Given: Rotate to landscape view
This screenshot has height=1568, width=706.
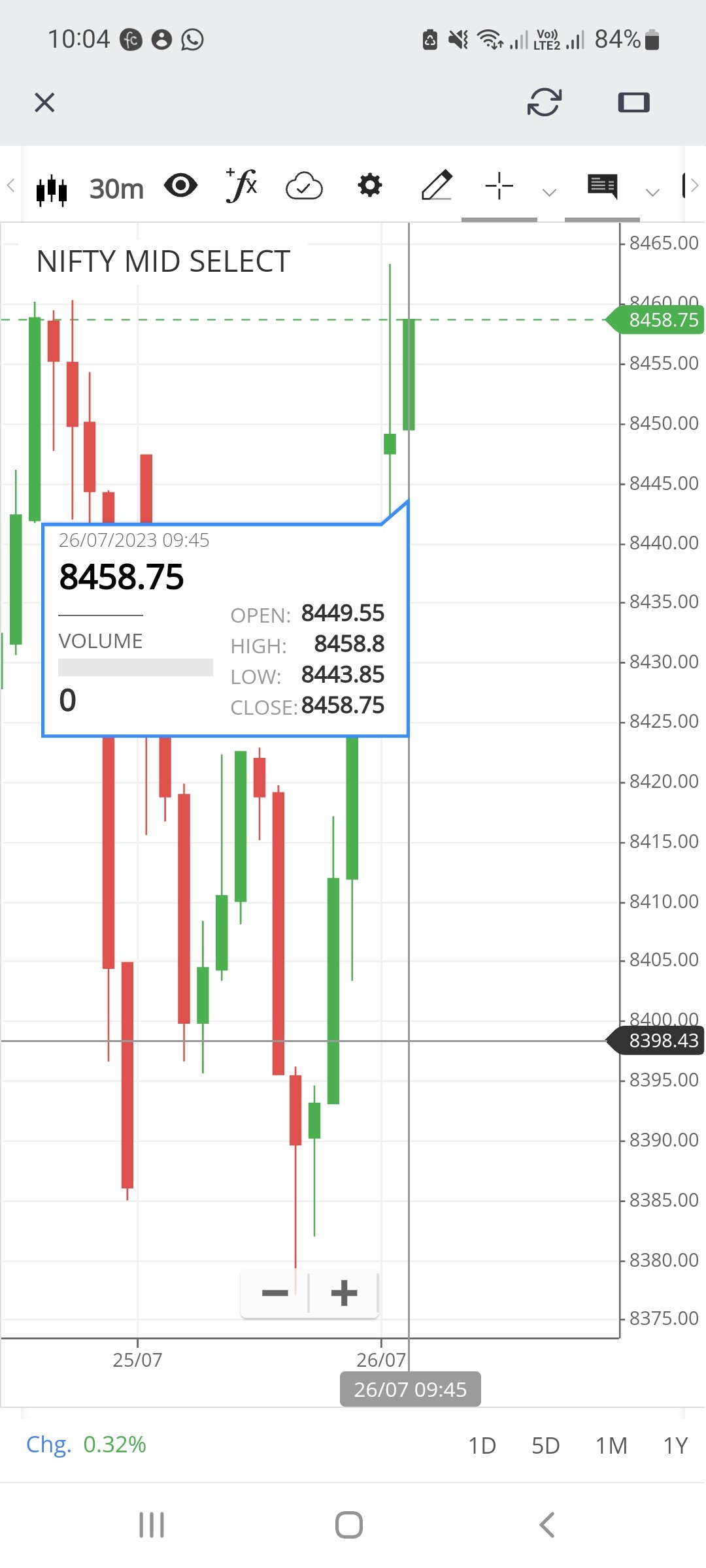Looking at the screenshot, I should point(633,103).
